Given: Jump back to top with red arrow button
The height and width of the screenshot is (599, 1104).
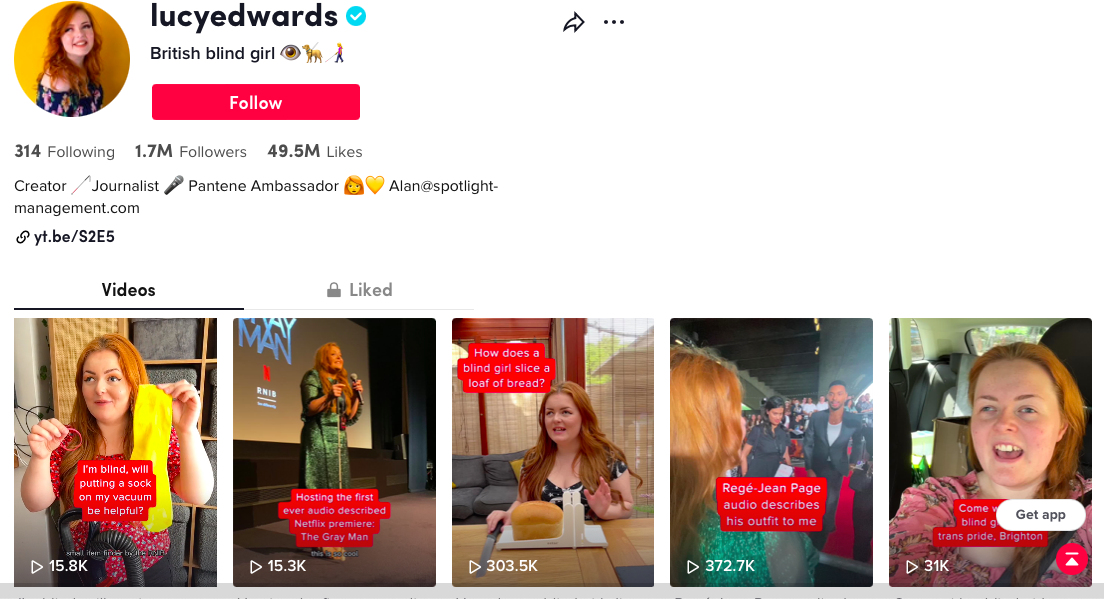Looking at the screenshot, I should pyautogui.click(x=1071, y=559).
